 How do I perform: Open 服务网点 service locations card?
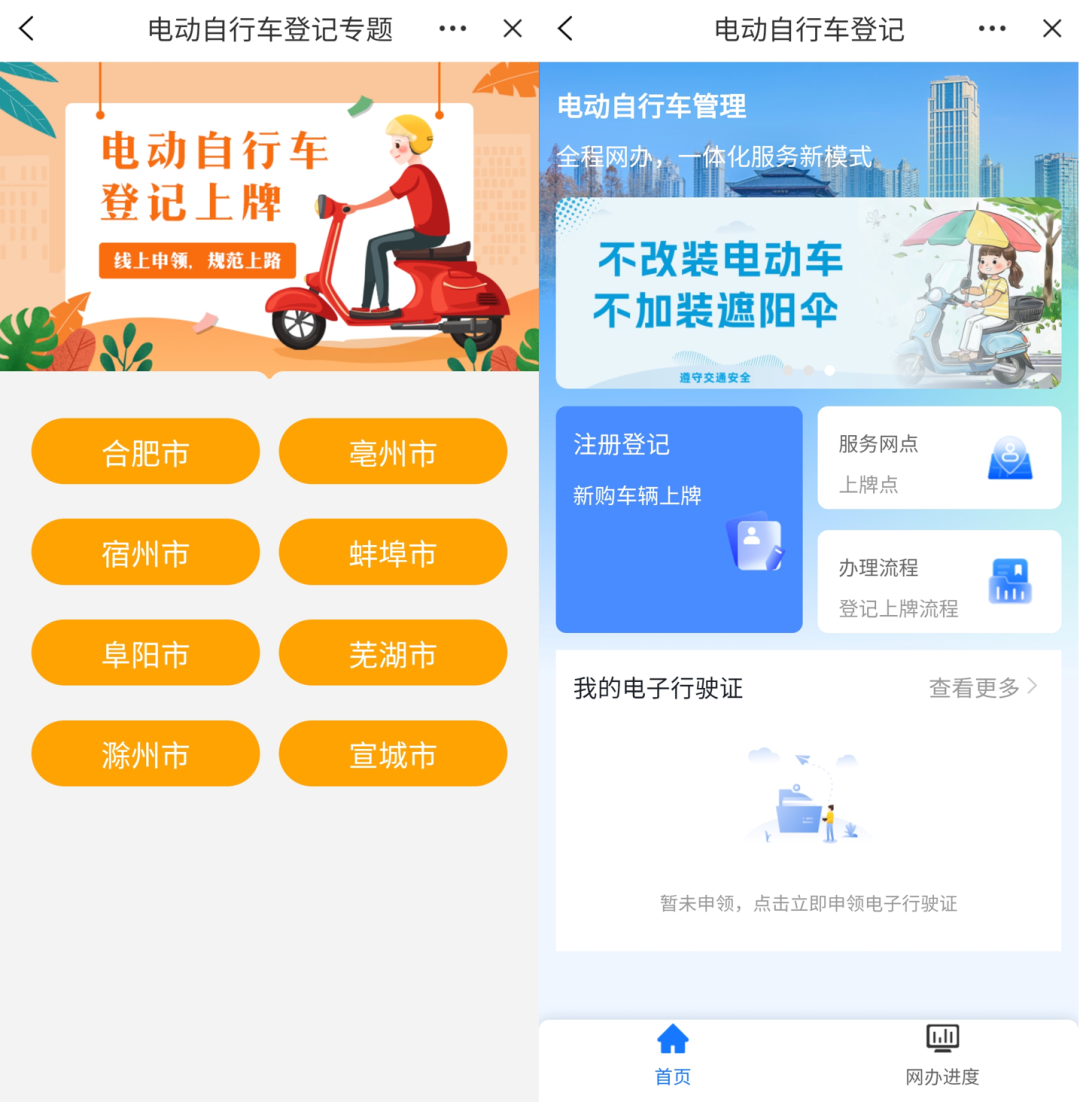pos(939,458)
